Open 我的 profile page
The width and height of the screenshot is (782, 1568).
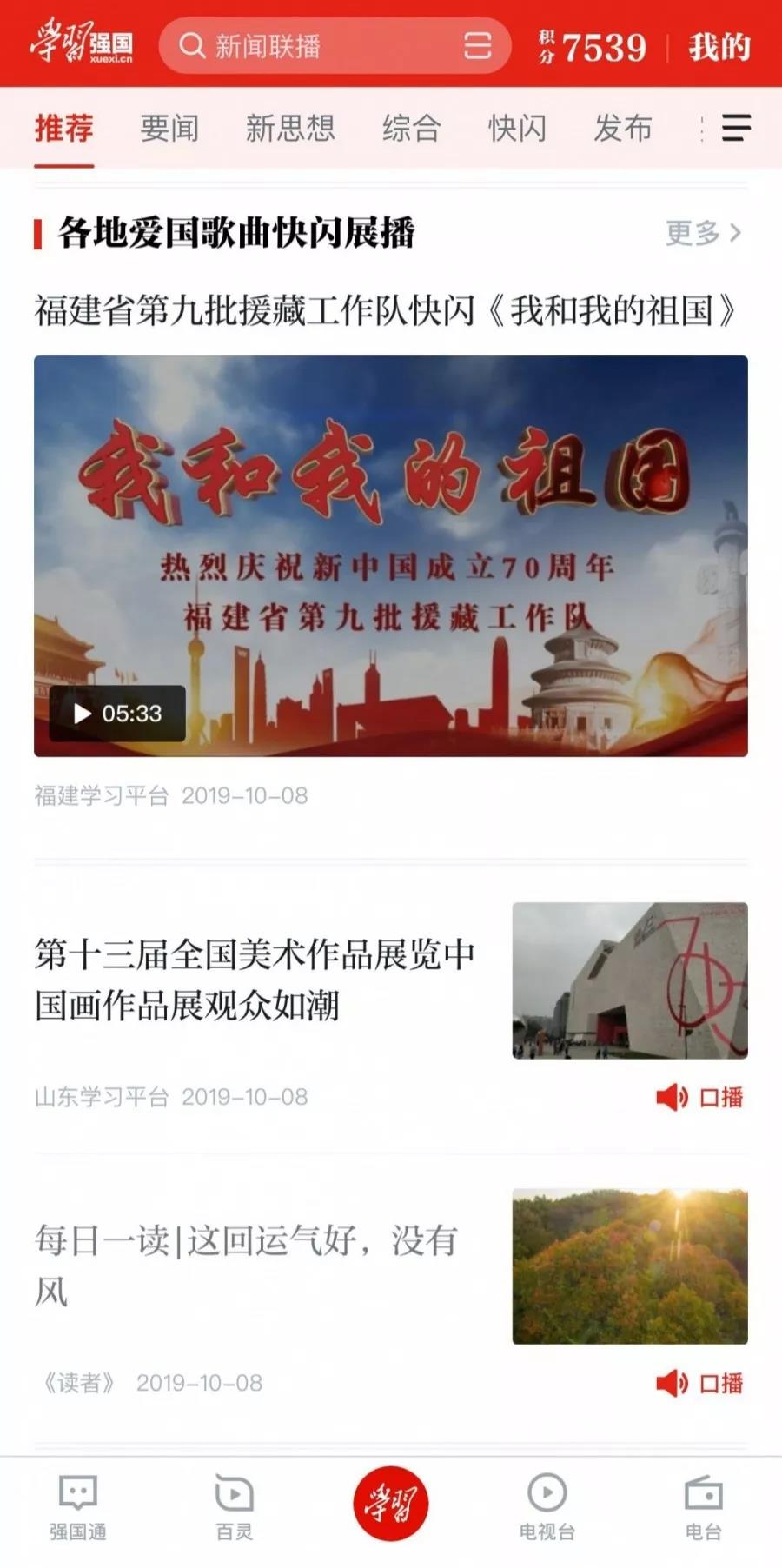719,47
